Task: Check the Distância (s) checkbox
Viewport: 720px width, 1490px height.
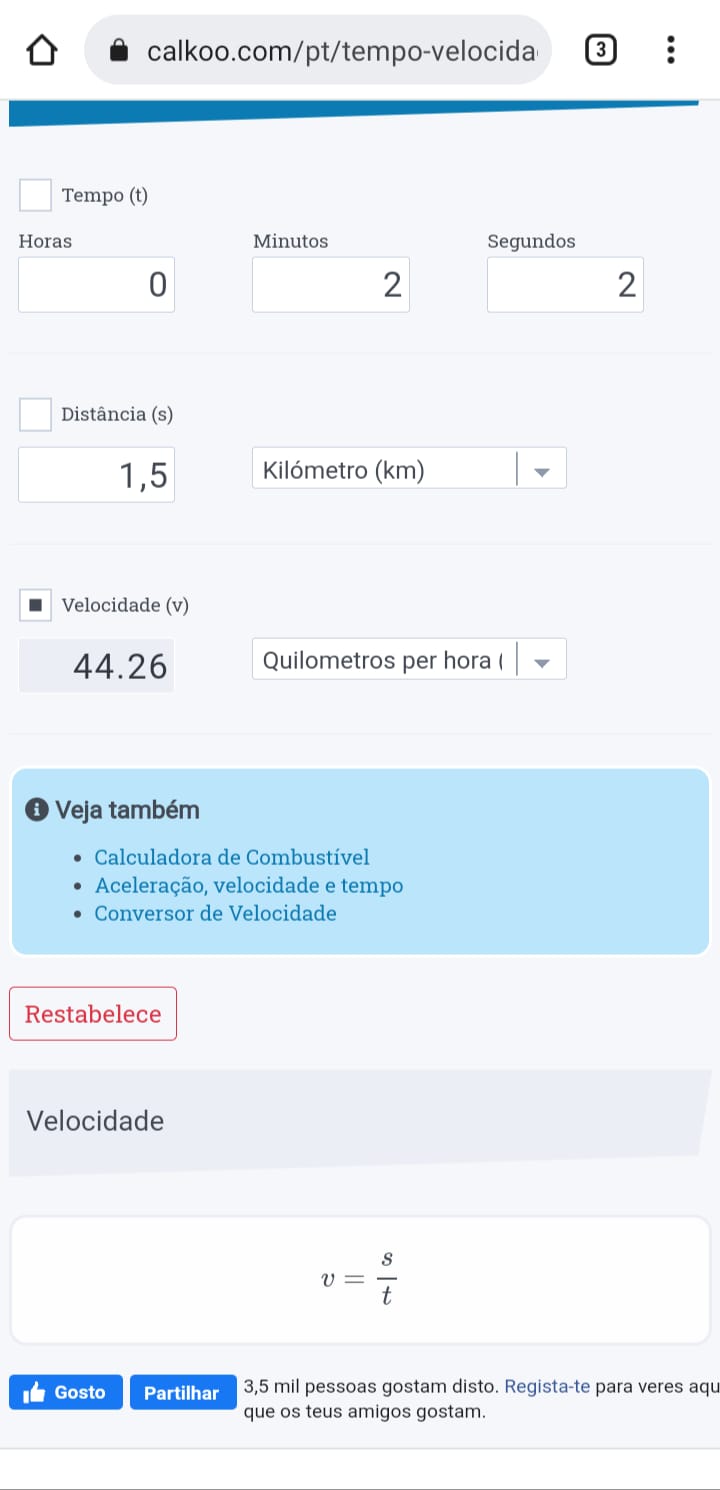Action: 36,414
